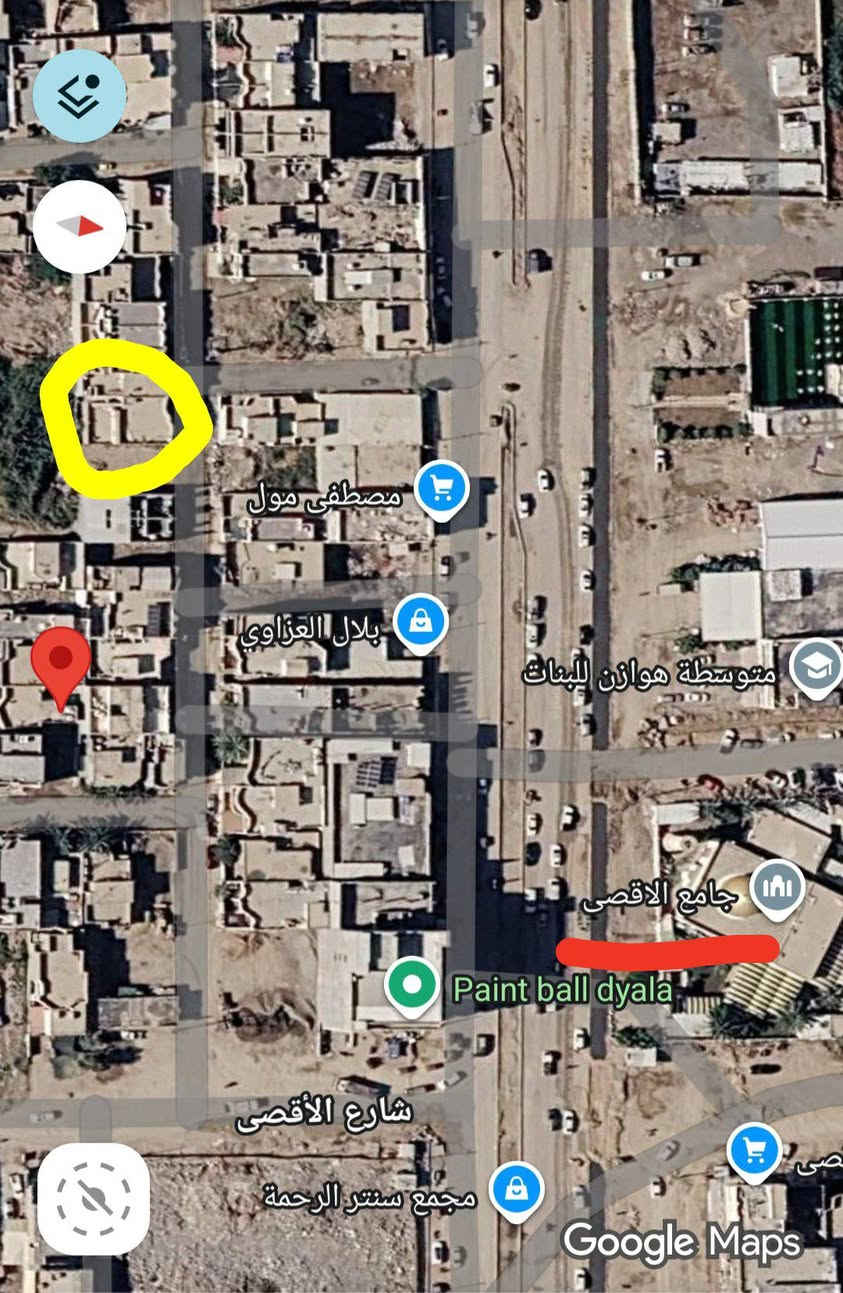The image size is (843, 1293).
Task: Select the مجمع سنتر الرحمة shopping marker
Action: point(517,1190)
